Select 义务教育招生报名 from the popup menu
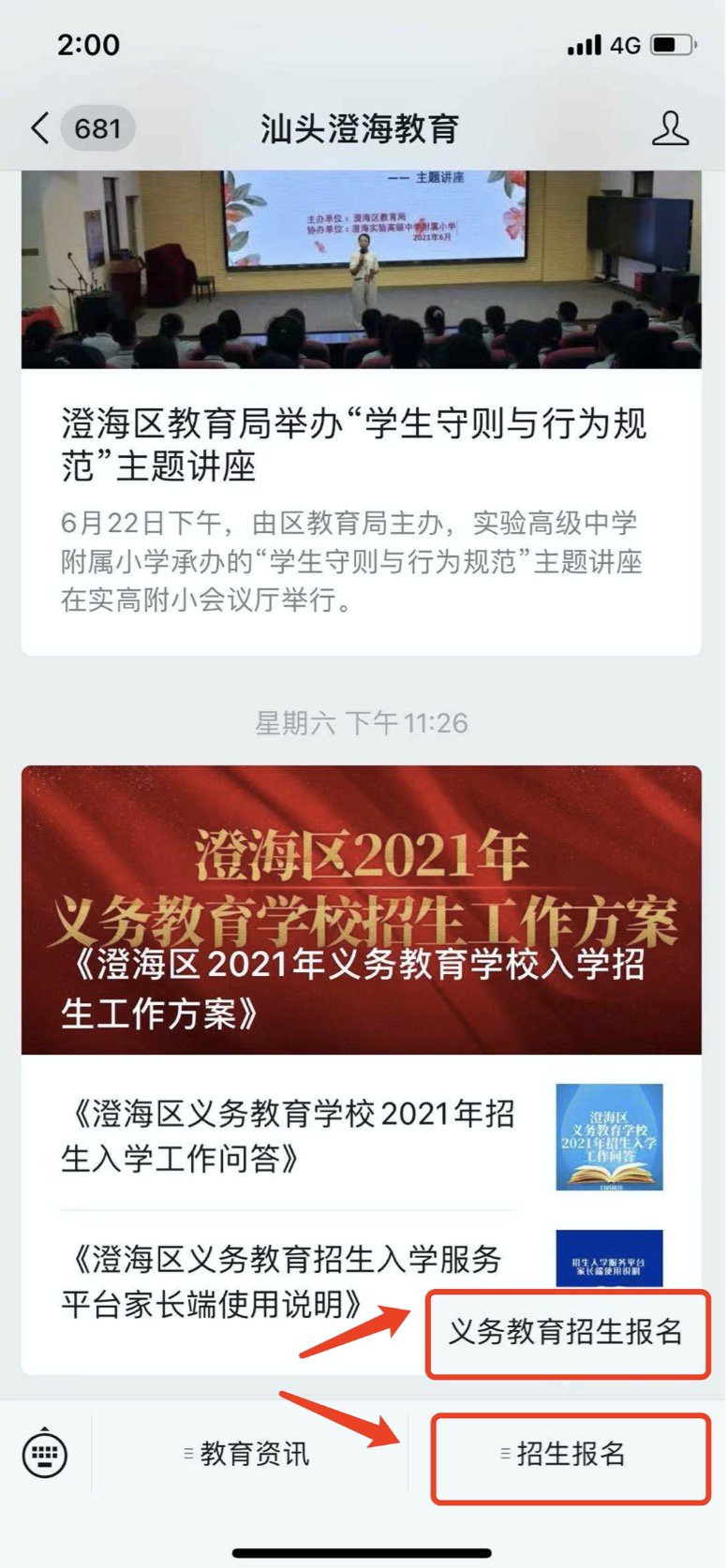This screenshot has height=1568, width=727. point(567,1333)
